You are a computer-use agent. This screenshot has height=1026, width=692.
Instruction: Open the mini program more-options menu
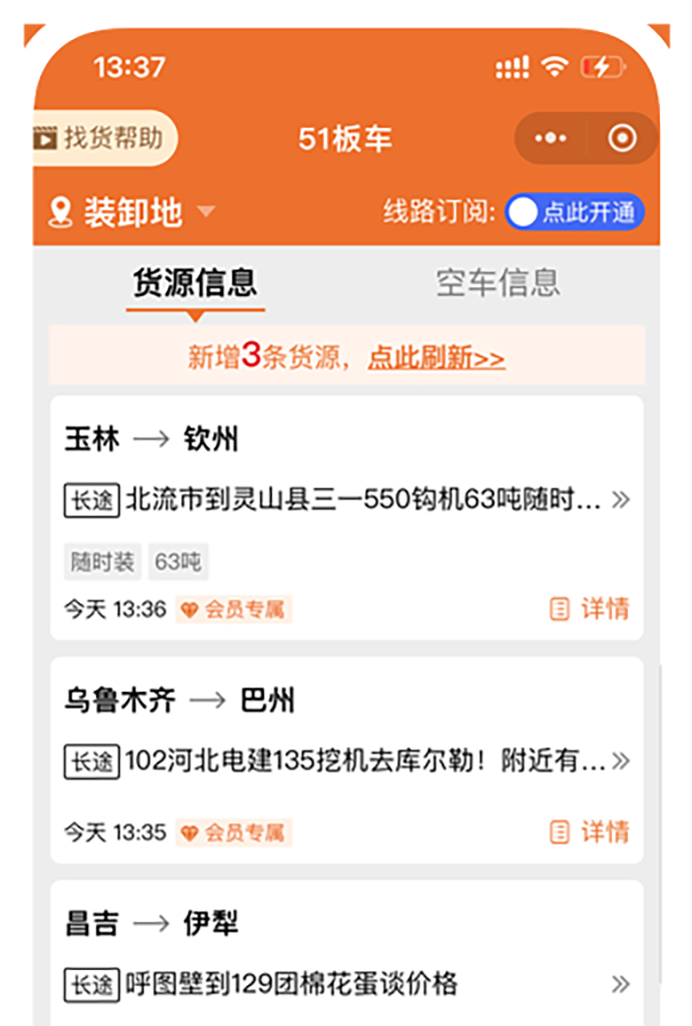[550, 139]
